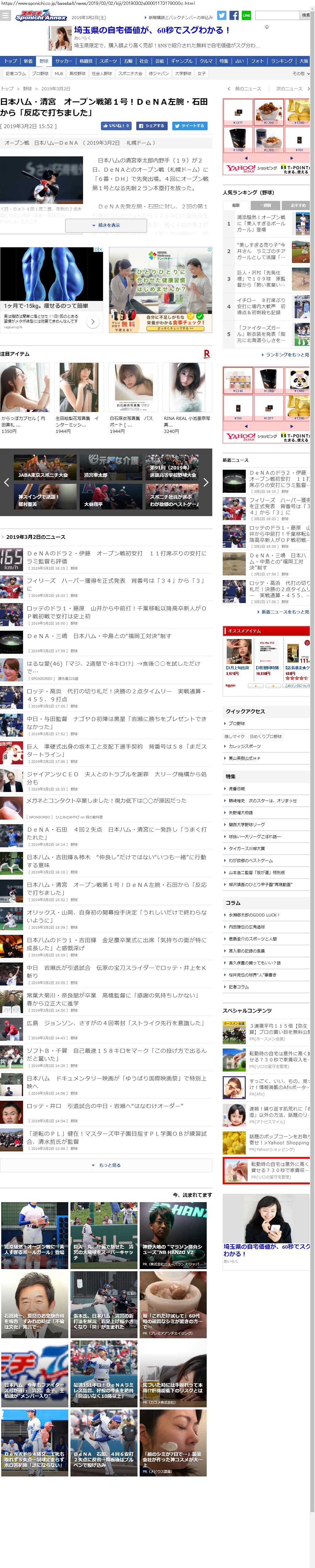Tap the site search input box

coord(277,15)
